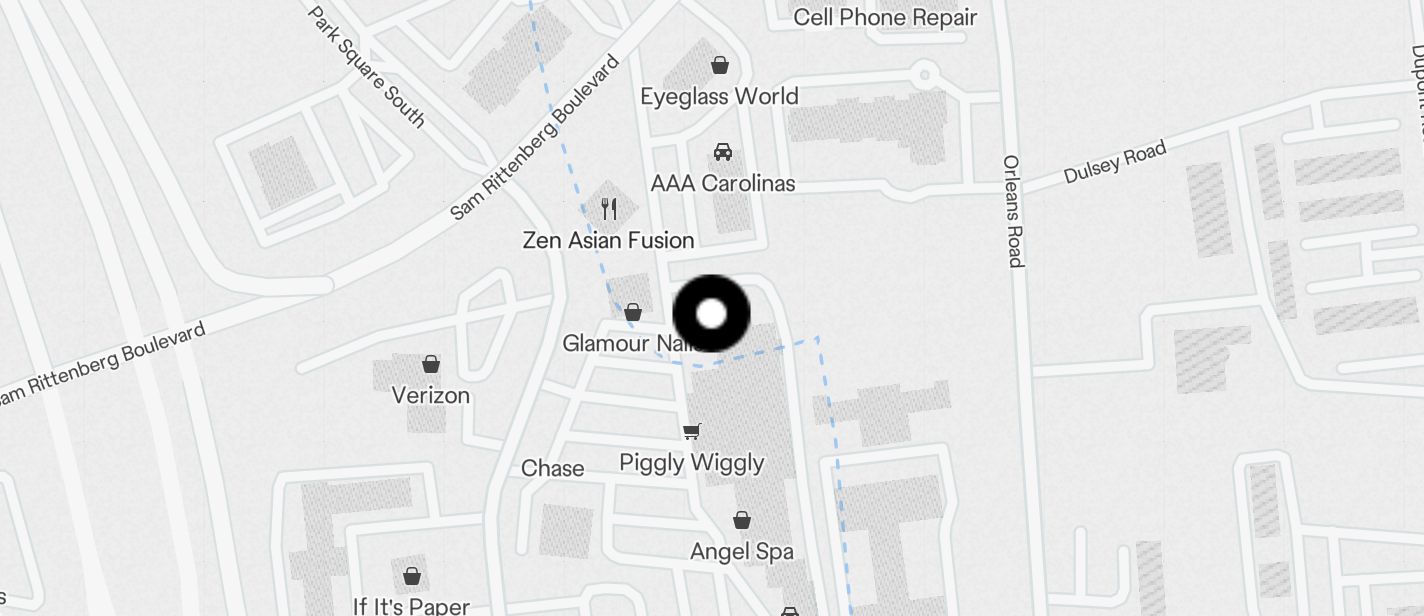Image resolution: width=1424 pixels, height=616 pixels.
Task: Open the AAA Carolinas marker
Action: pyautogui.click(x=722, y=153)
